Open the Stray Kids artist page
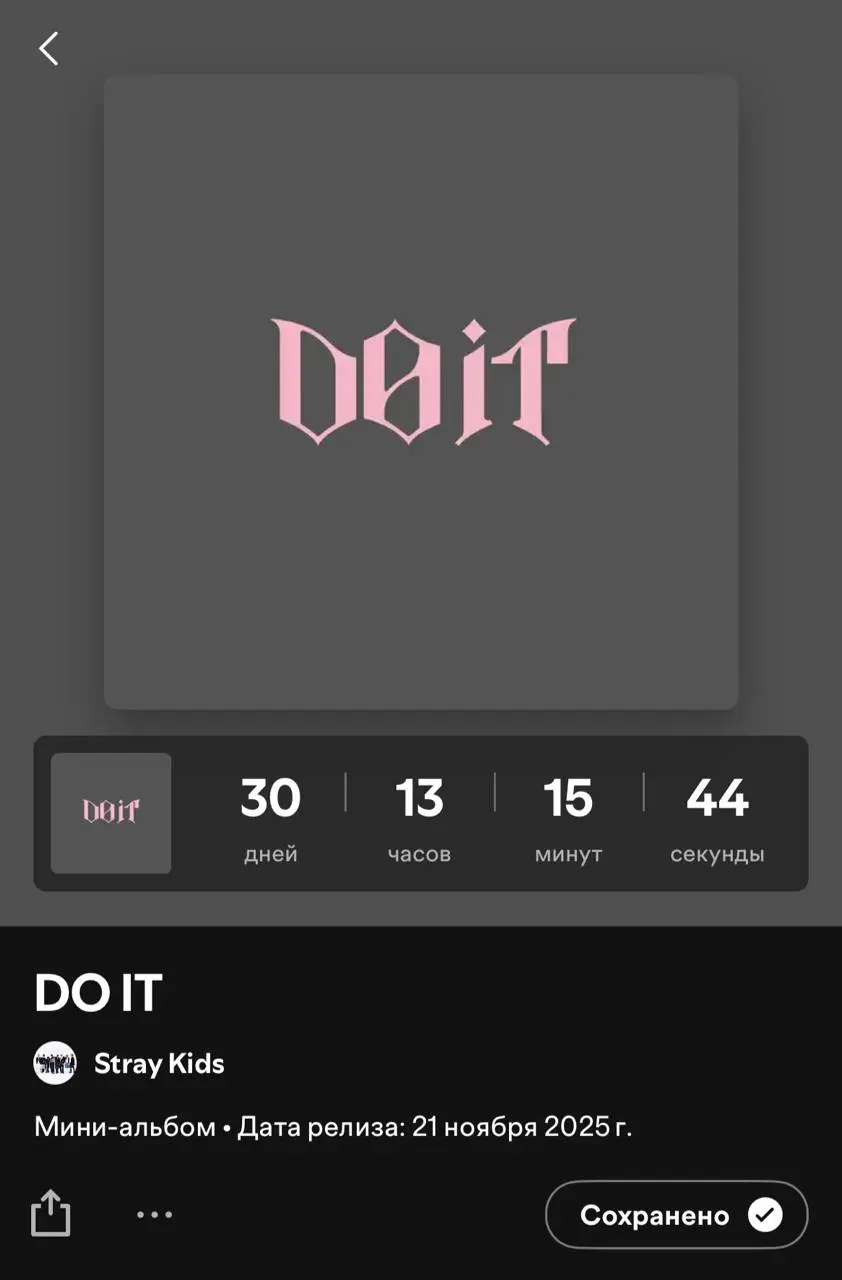 (158, 1063)
